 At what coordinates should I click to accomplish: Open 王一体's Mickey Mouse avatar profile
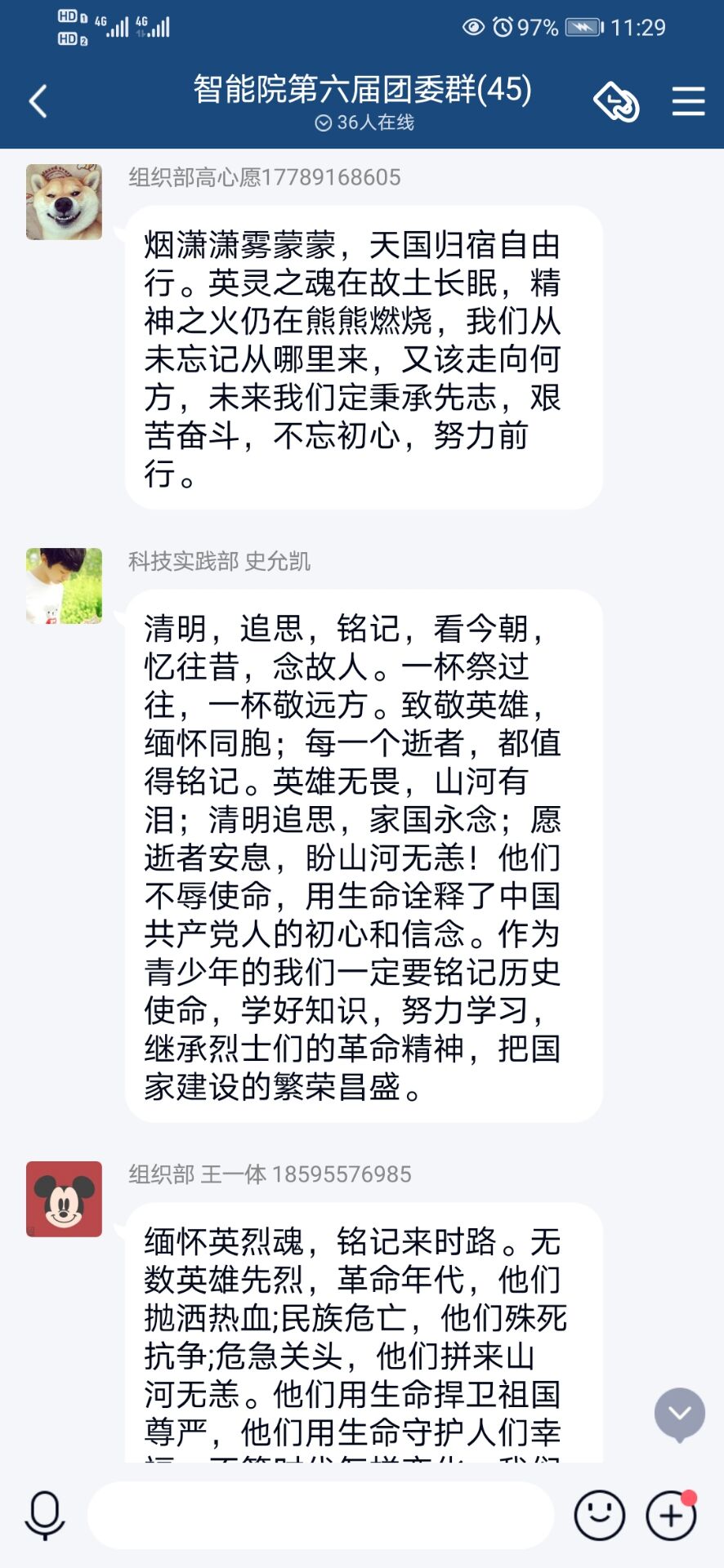[64, 1199]
